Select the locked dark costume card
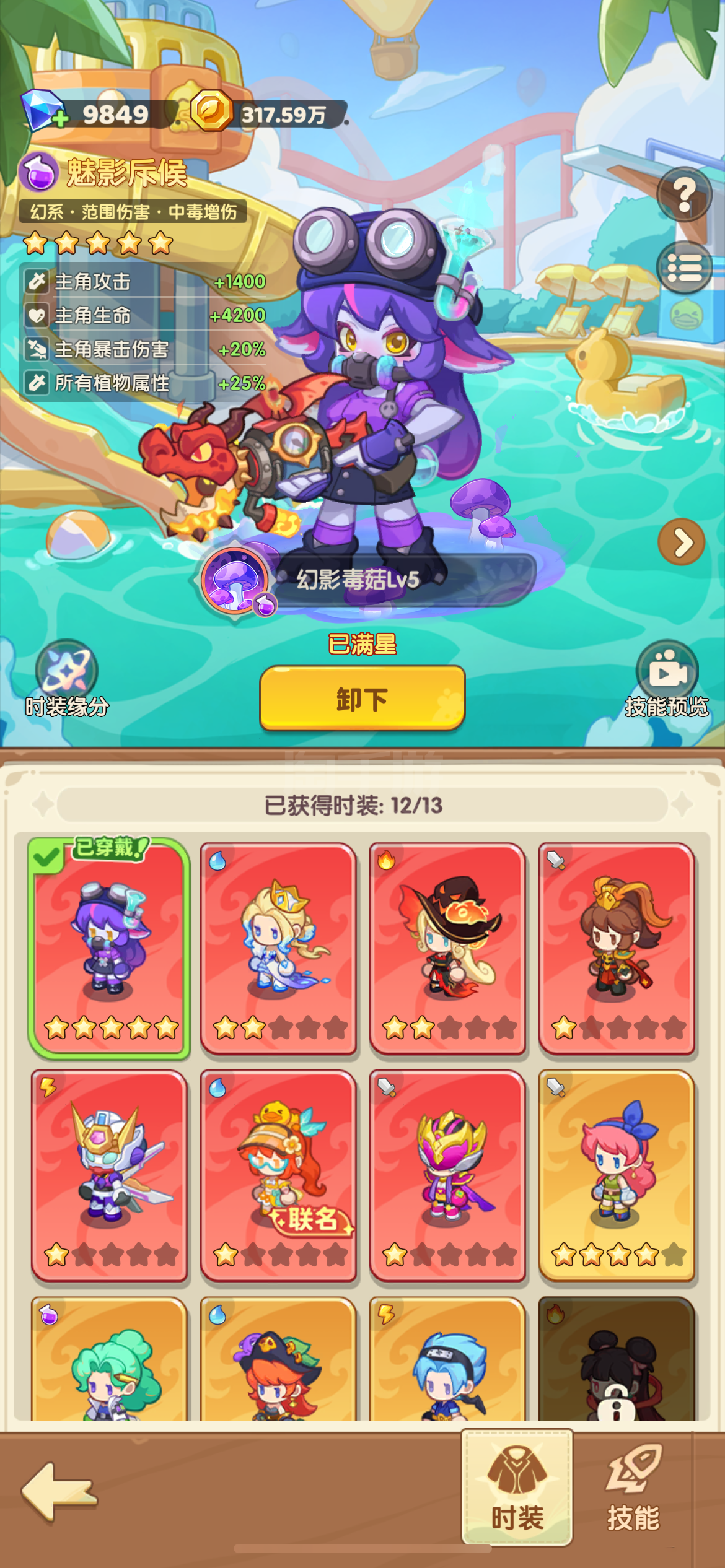 point(617,1359)
